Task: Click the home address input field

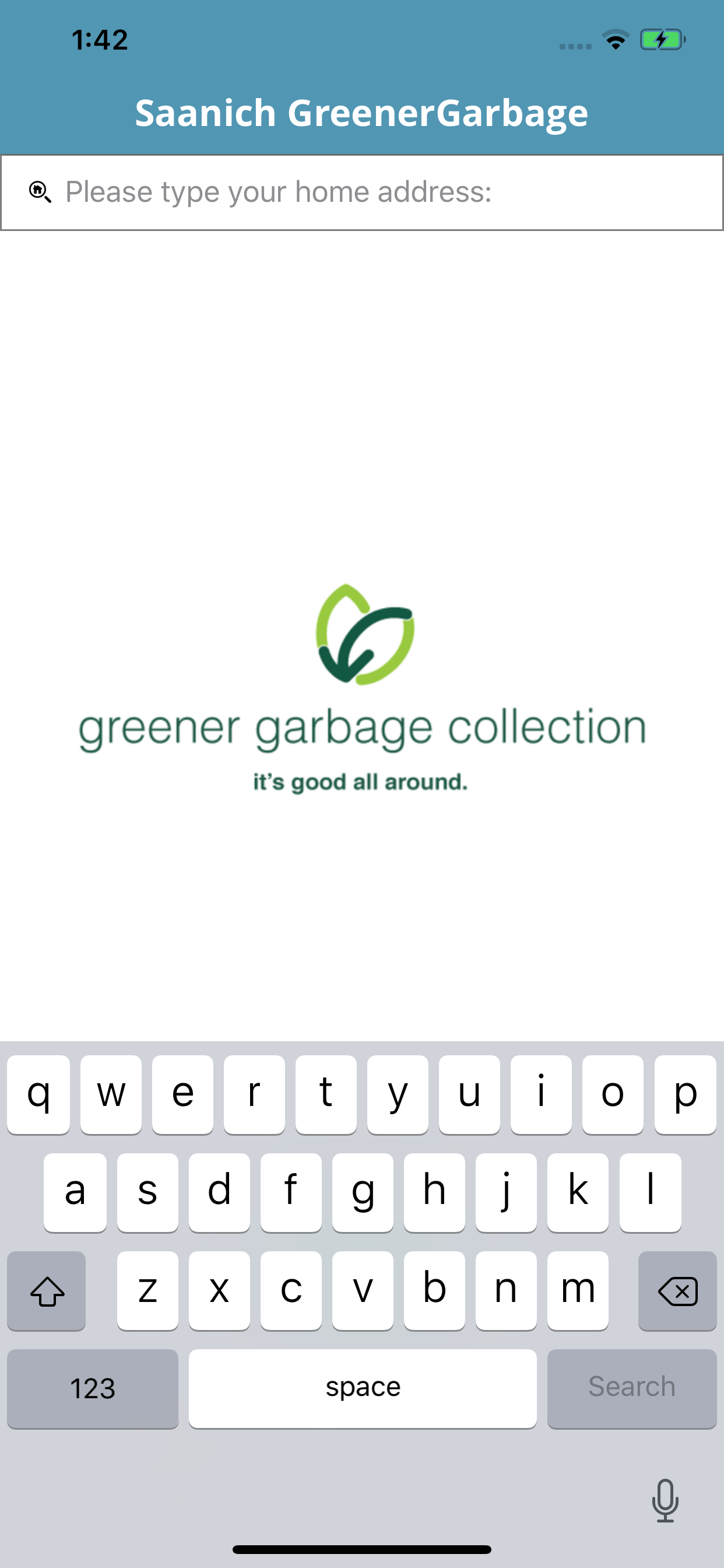Action: click(362, 192)
